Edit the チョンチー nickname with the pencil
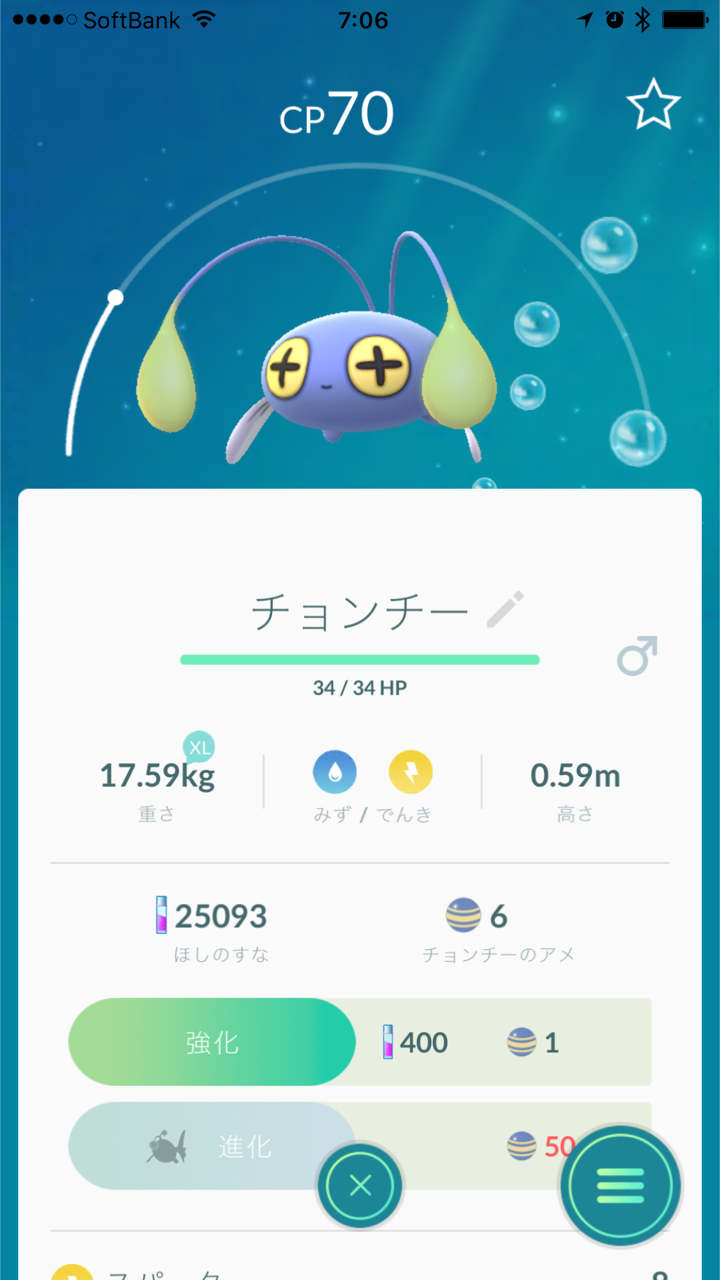Screen dimensions: 720x1280 coord(505,609)
